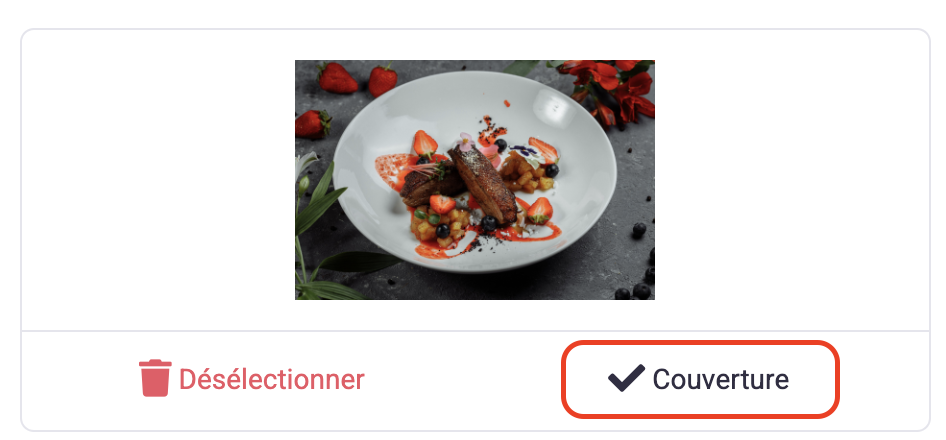Tap Désélectionner to remove the photo

point(252,380)
